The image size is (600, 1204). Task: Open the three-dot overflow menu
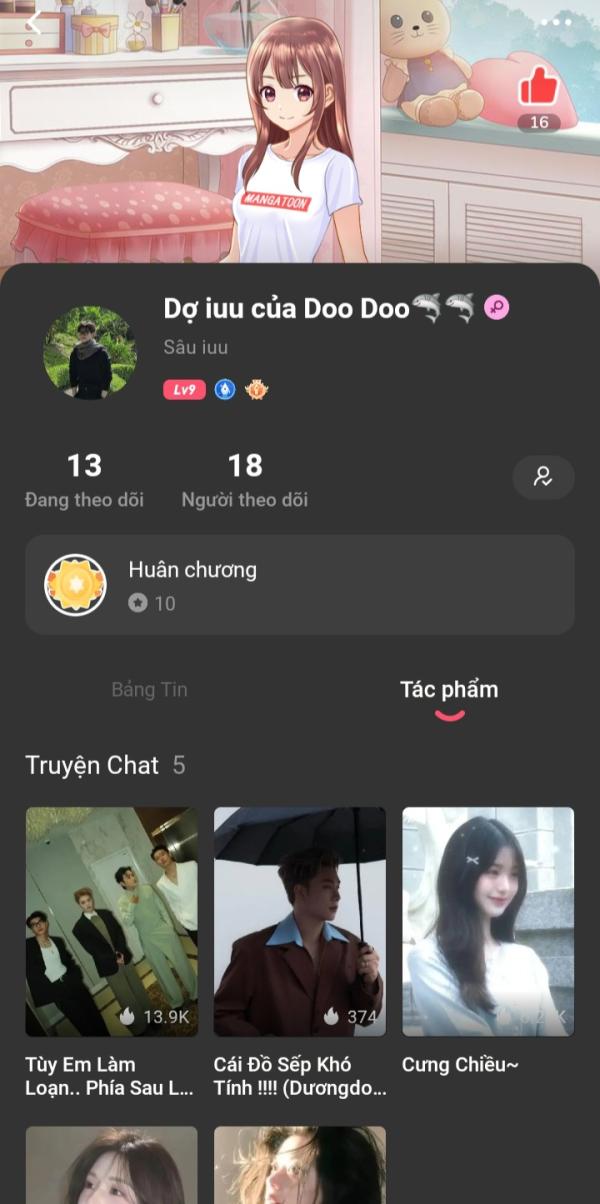(556, 22)
